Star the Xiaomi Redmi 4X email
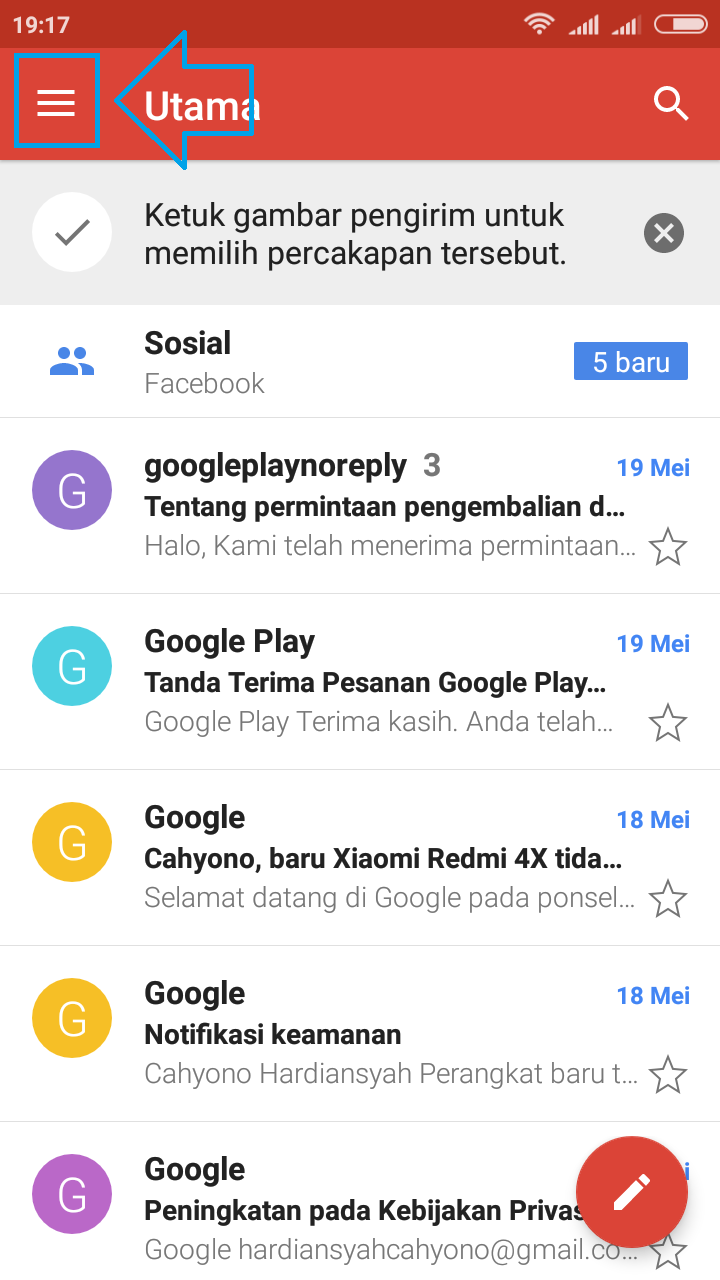 coord(668,898)
